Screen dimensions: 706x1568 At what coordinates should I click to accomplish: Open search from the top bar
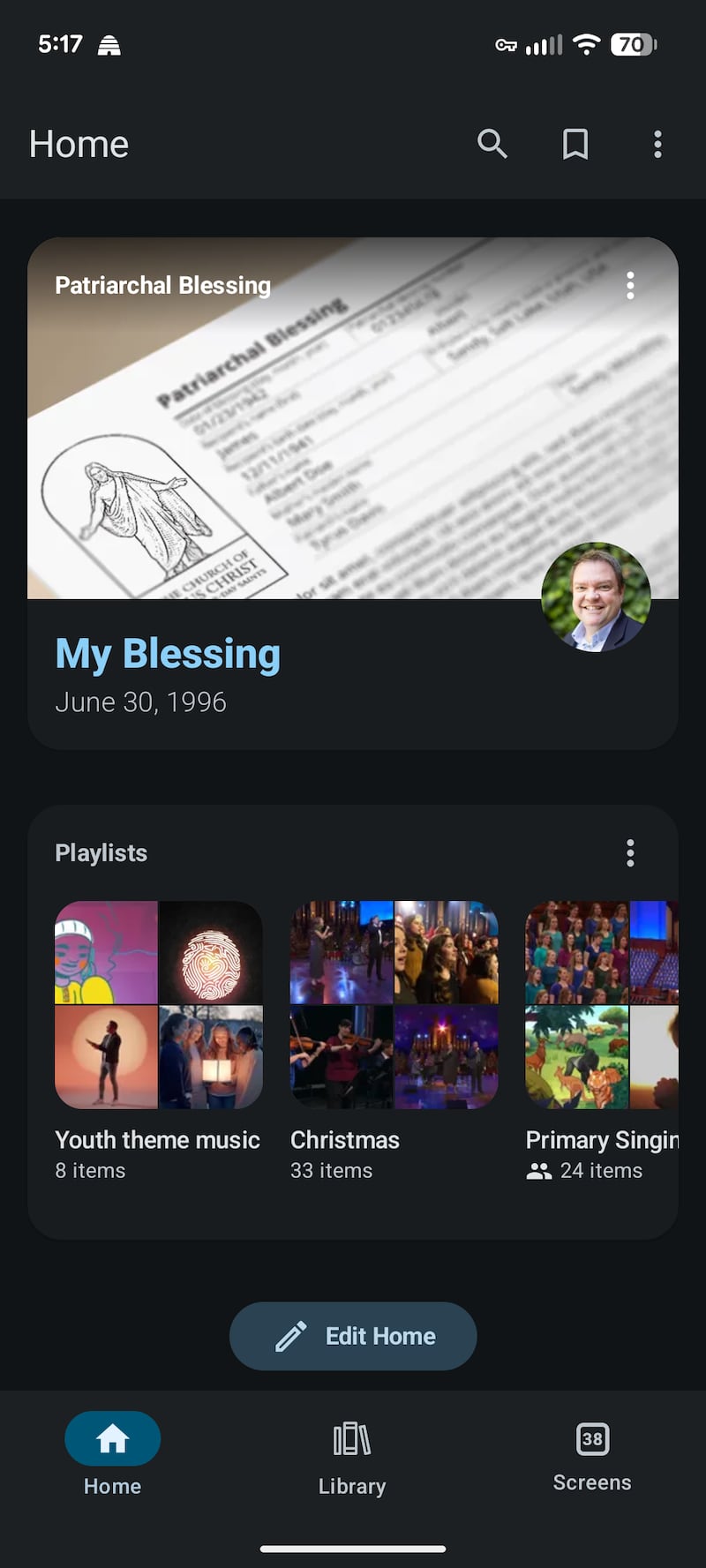[492, 144]
